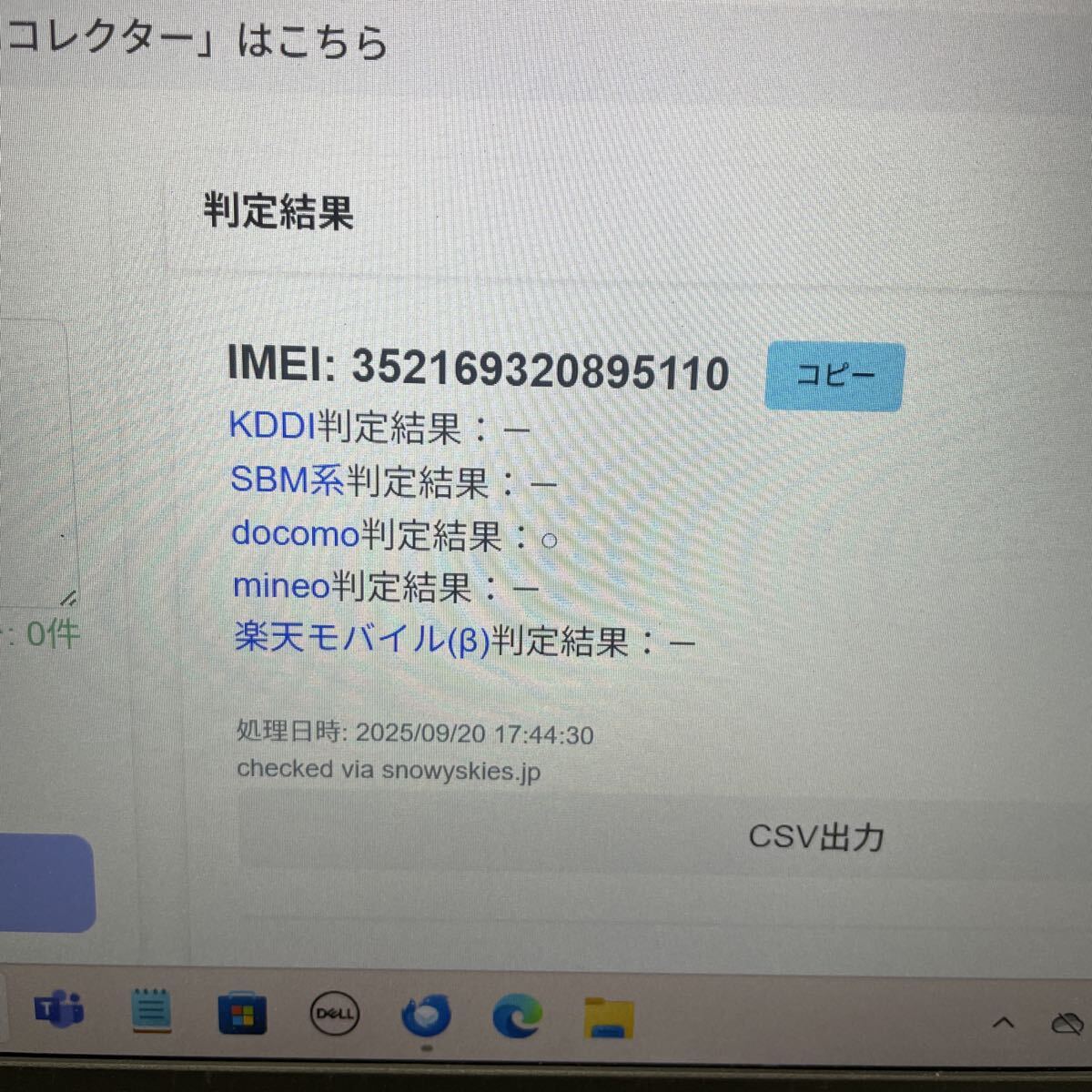Switch to Microsoft Edge in taskbar
Image resolution: width=1092 pixels, height=1092 pixels.
[517, 1015]
